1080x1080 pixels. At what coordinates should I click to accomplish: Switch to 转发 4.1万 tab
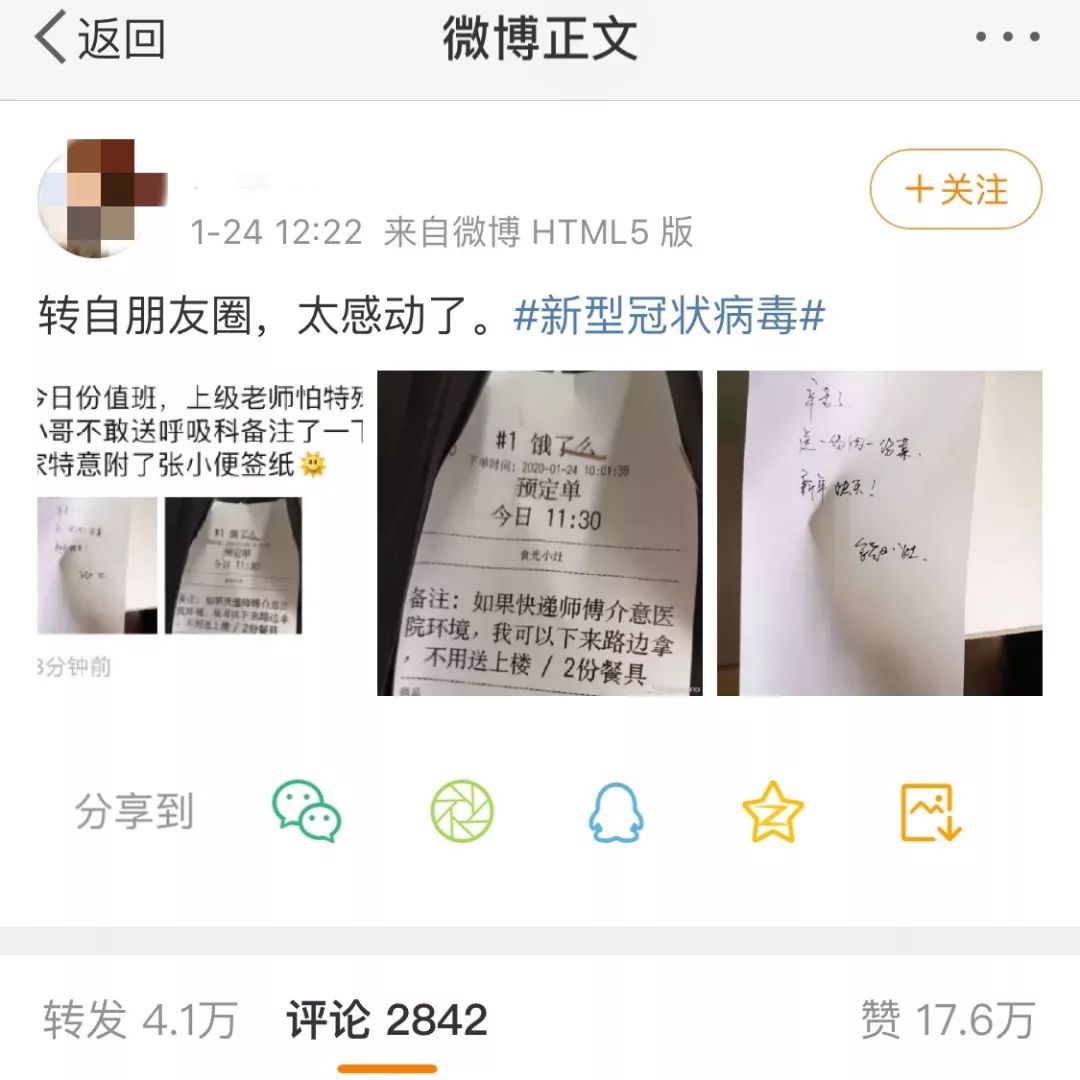[x=140, y=1020]
